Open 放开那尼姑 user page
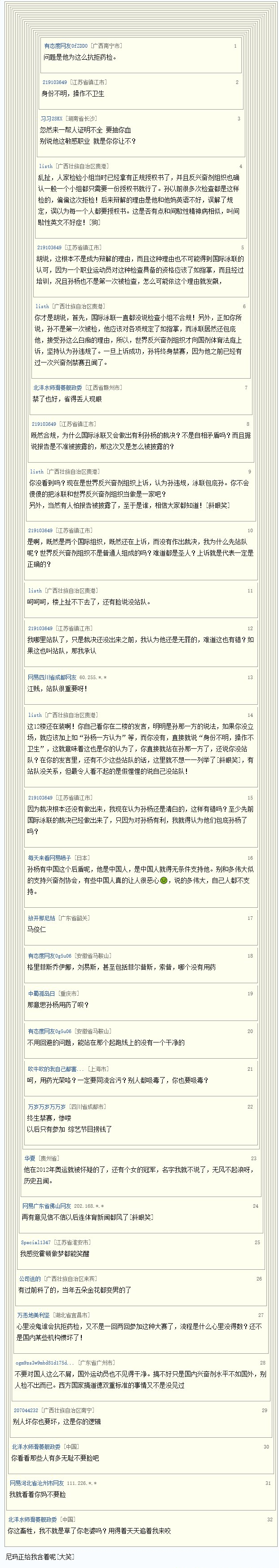The width and height of the screenshot is (279, 1568). click(x=41, y=918)
